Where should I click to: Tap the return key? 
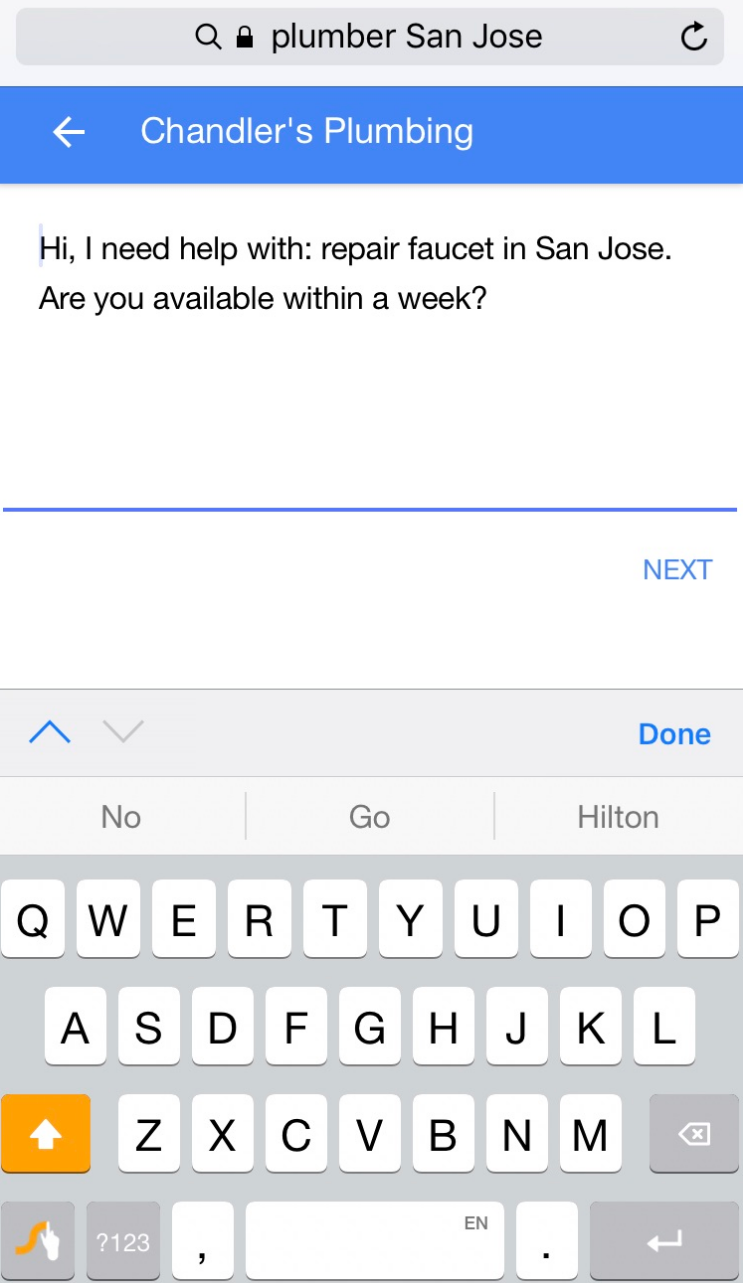665,1242
